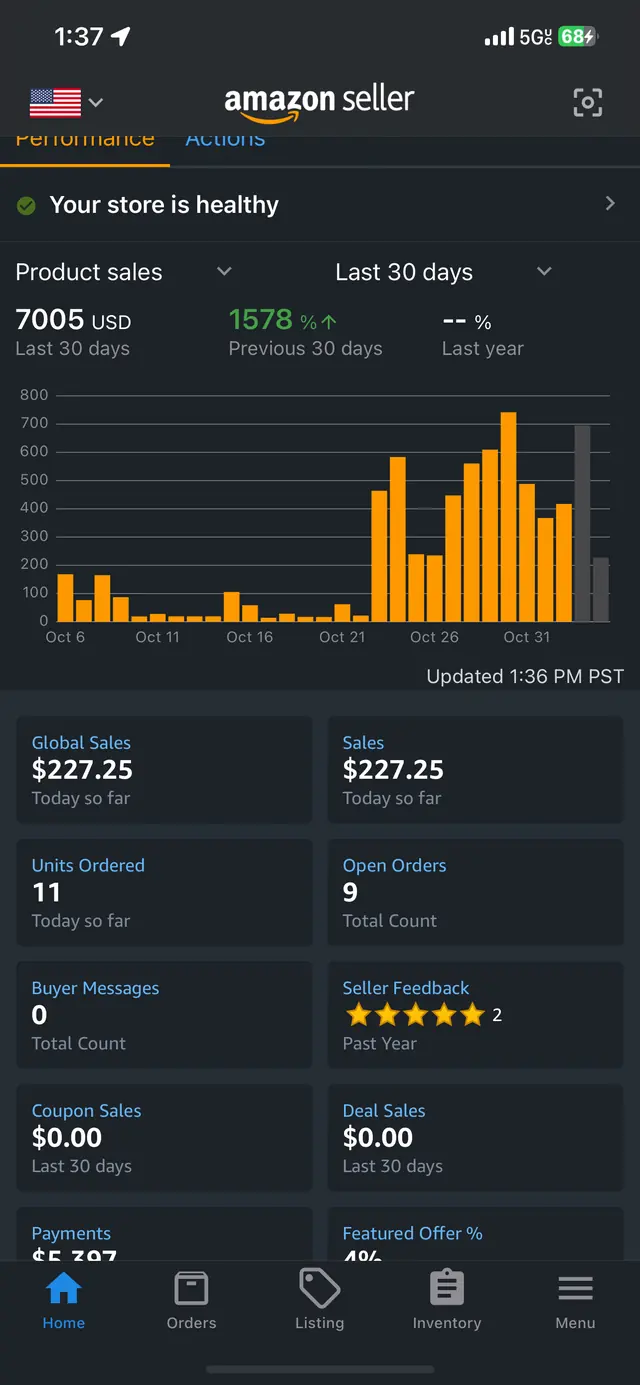Open the store health status row

(320, 204)
